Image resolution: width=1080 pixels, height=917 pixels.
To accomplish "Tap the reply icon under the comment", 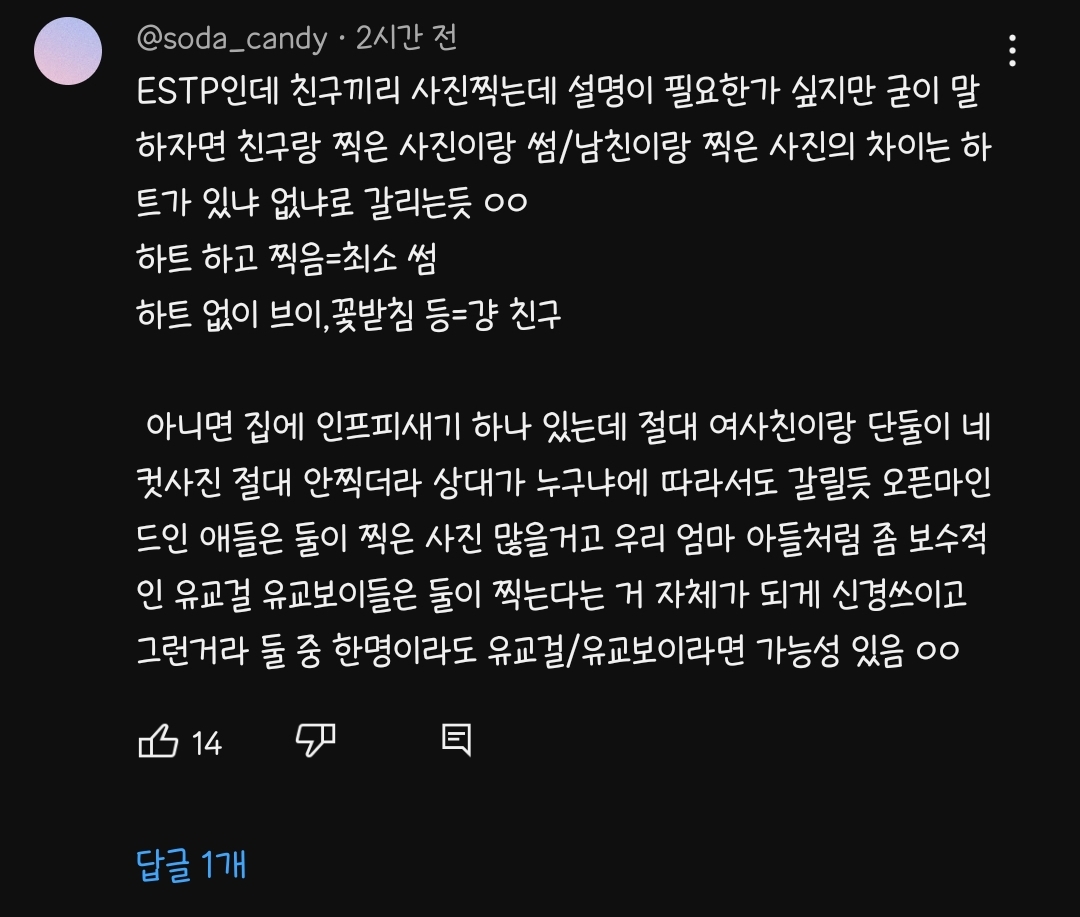I will click(456, 740).
